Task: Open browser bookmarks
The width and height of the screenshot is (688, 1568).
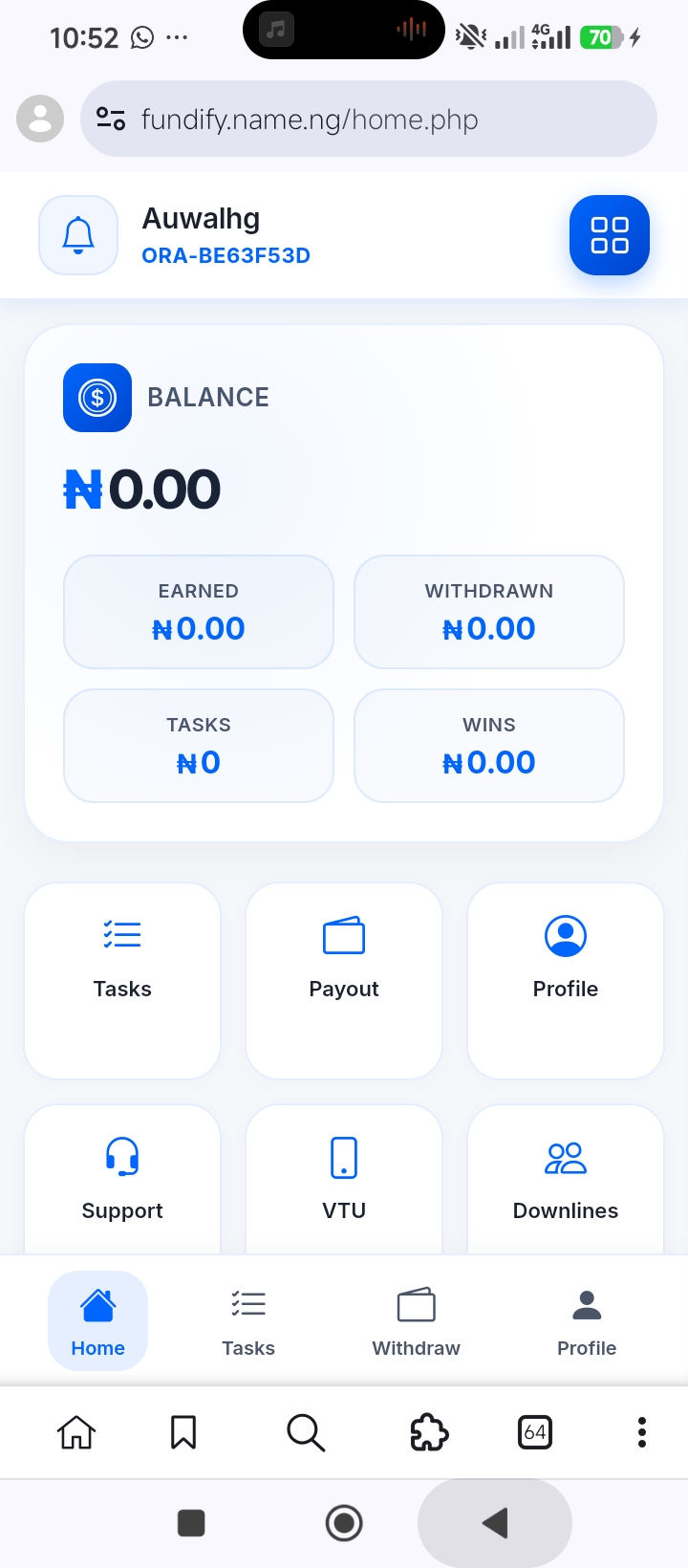Action: pyautogui.click(x=183, y=1432)
